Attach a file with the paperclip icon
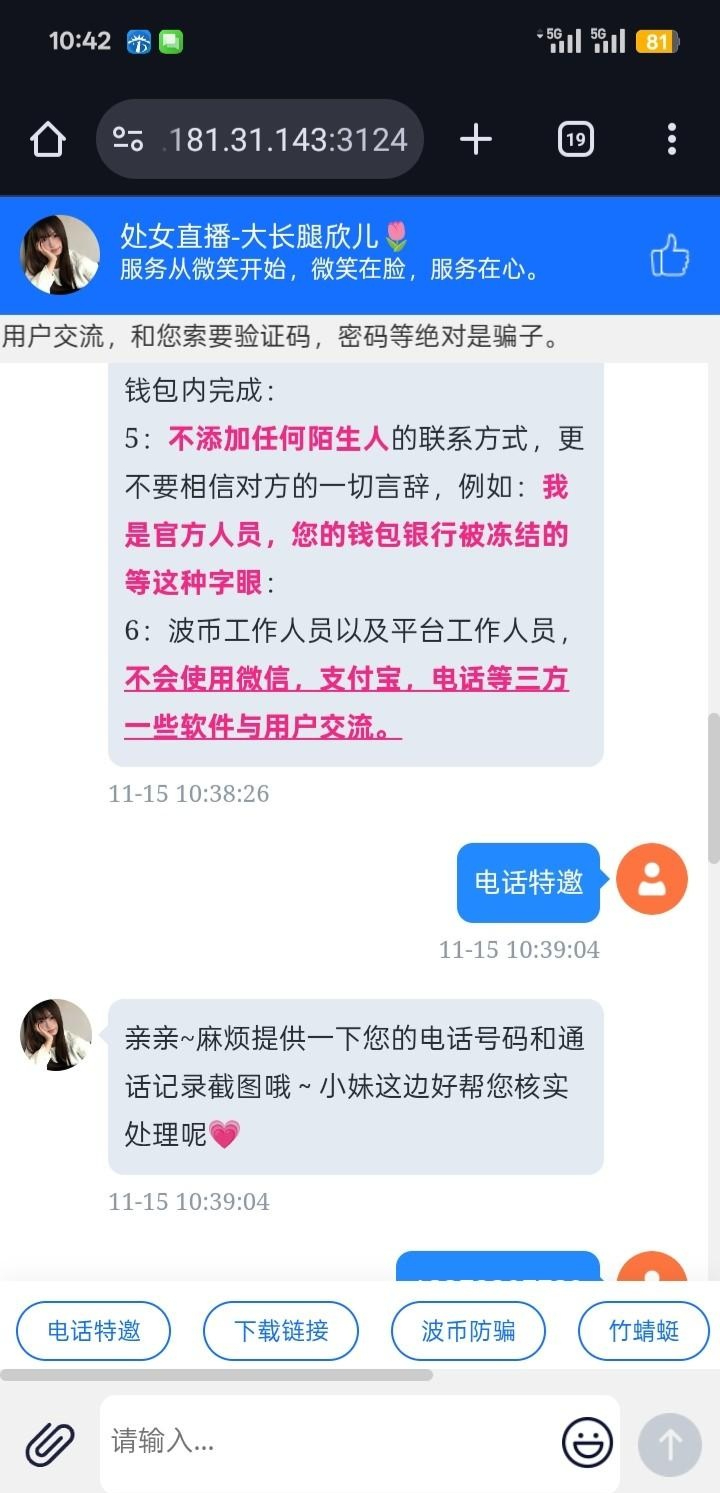The image size is (720, 1493). [x=50, y=1443]
